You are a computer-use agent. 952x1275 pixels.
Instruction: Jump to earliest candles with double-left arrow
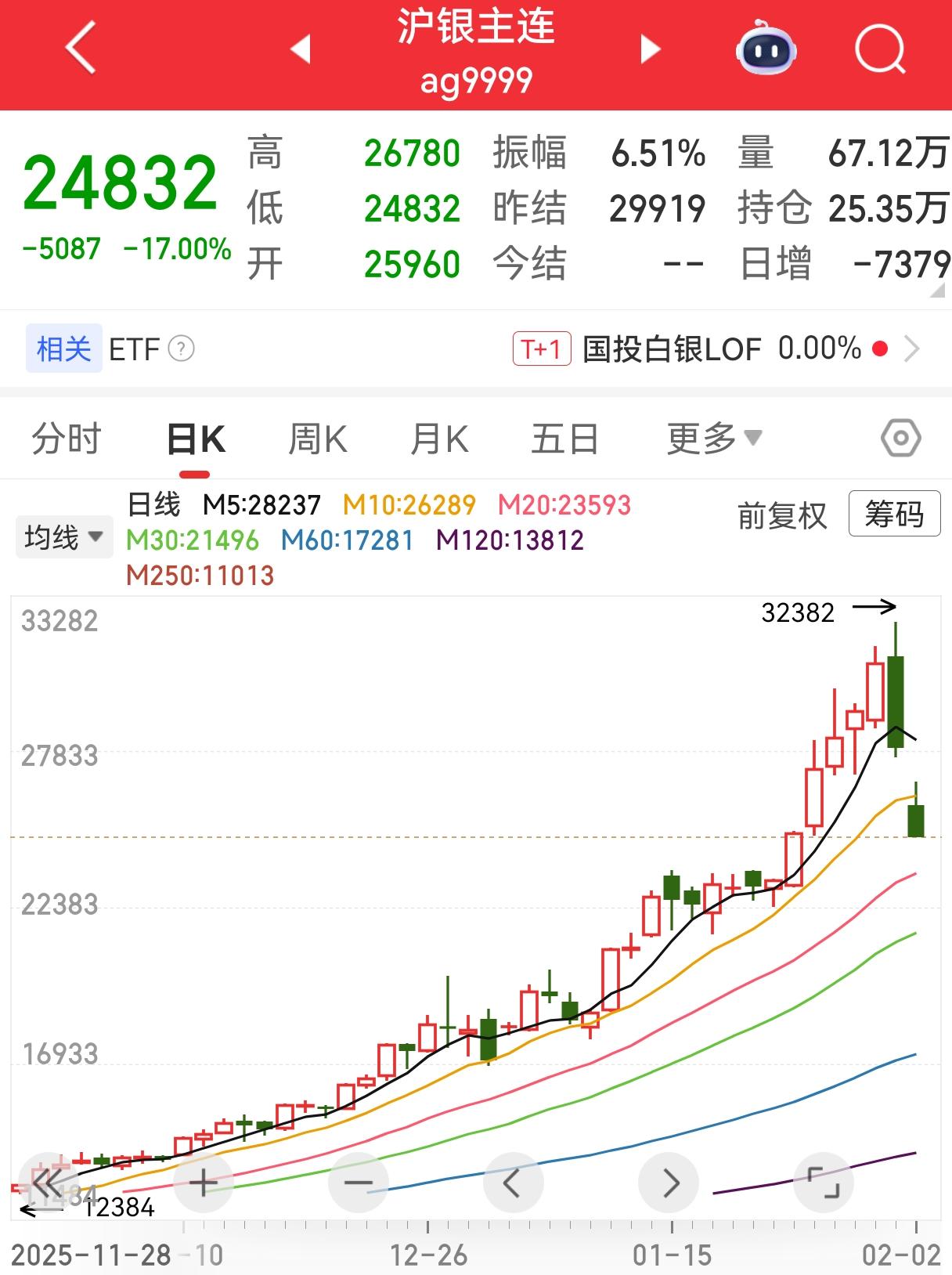point(49,1183)
